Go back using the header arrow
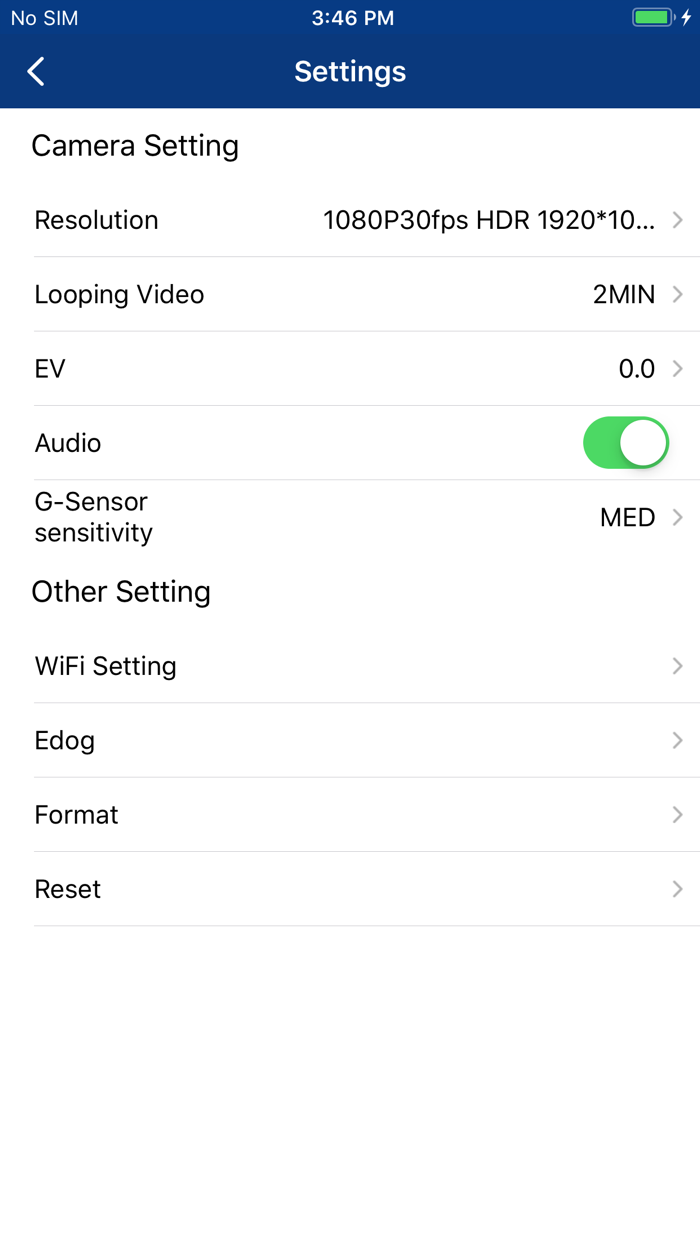This screenshot has height=1244, width=700. [x=36, y=72]
